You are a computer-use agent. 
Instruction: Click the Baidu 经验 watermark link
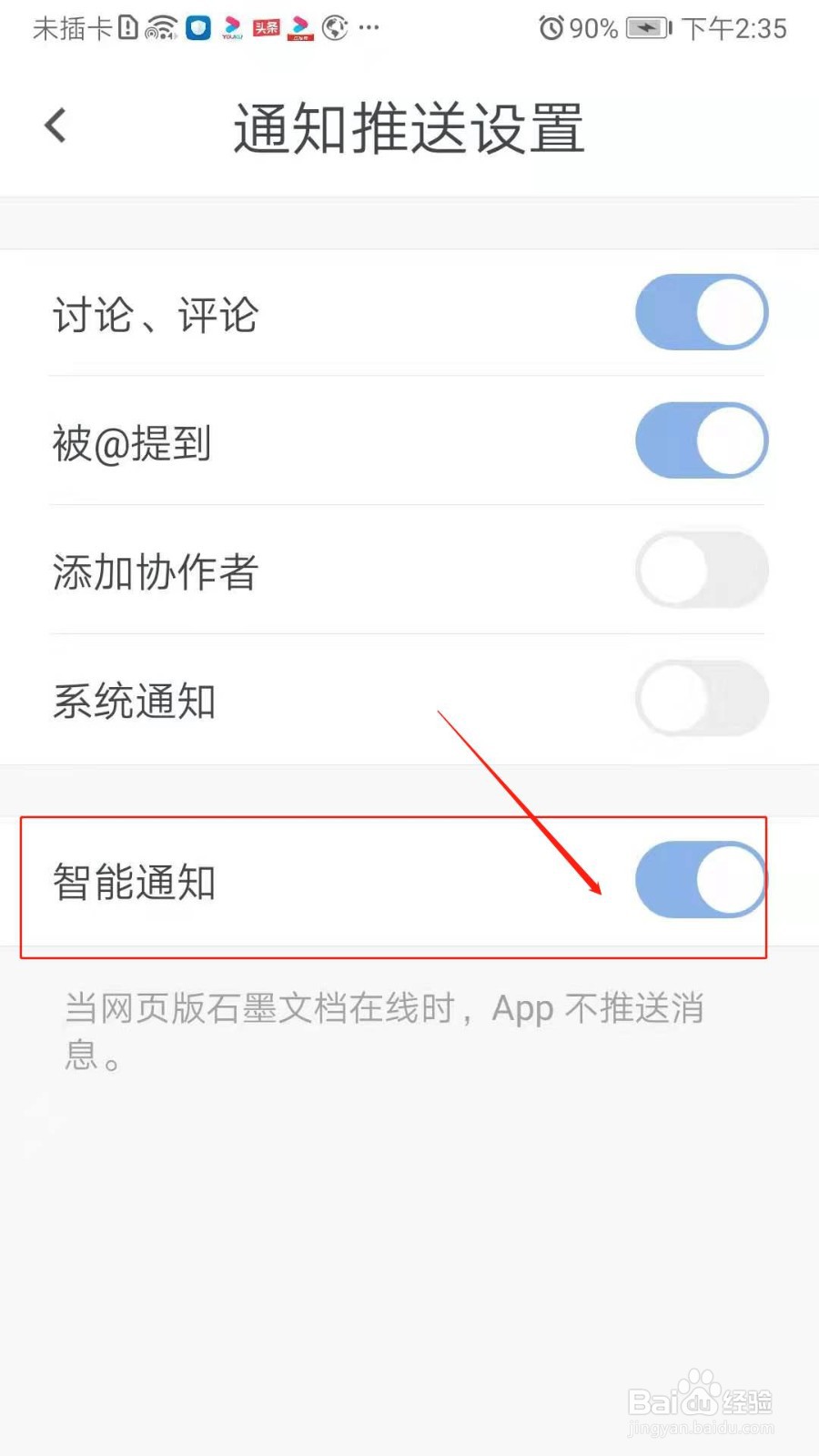701,1401
